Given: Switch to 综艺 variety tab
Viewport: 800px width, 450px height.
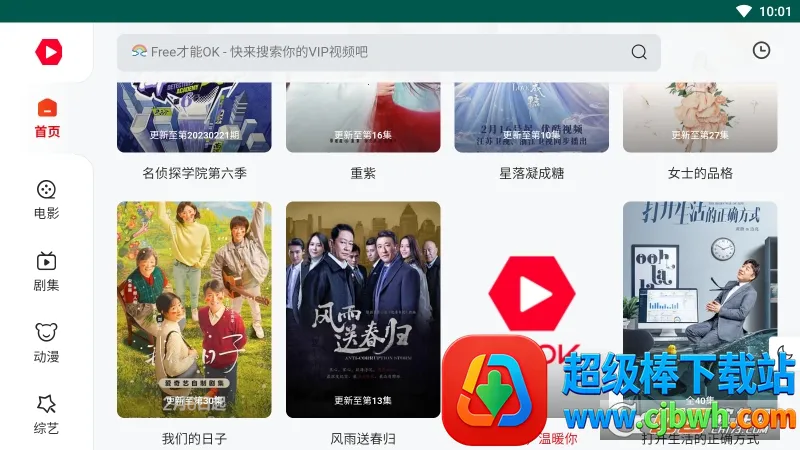Looking at the screenshot, I should point(46,414).
